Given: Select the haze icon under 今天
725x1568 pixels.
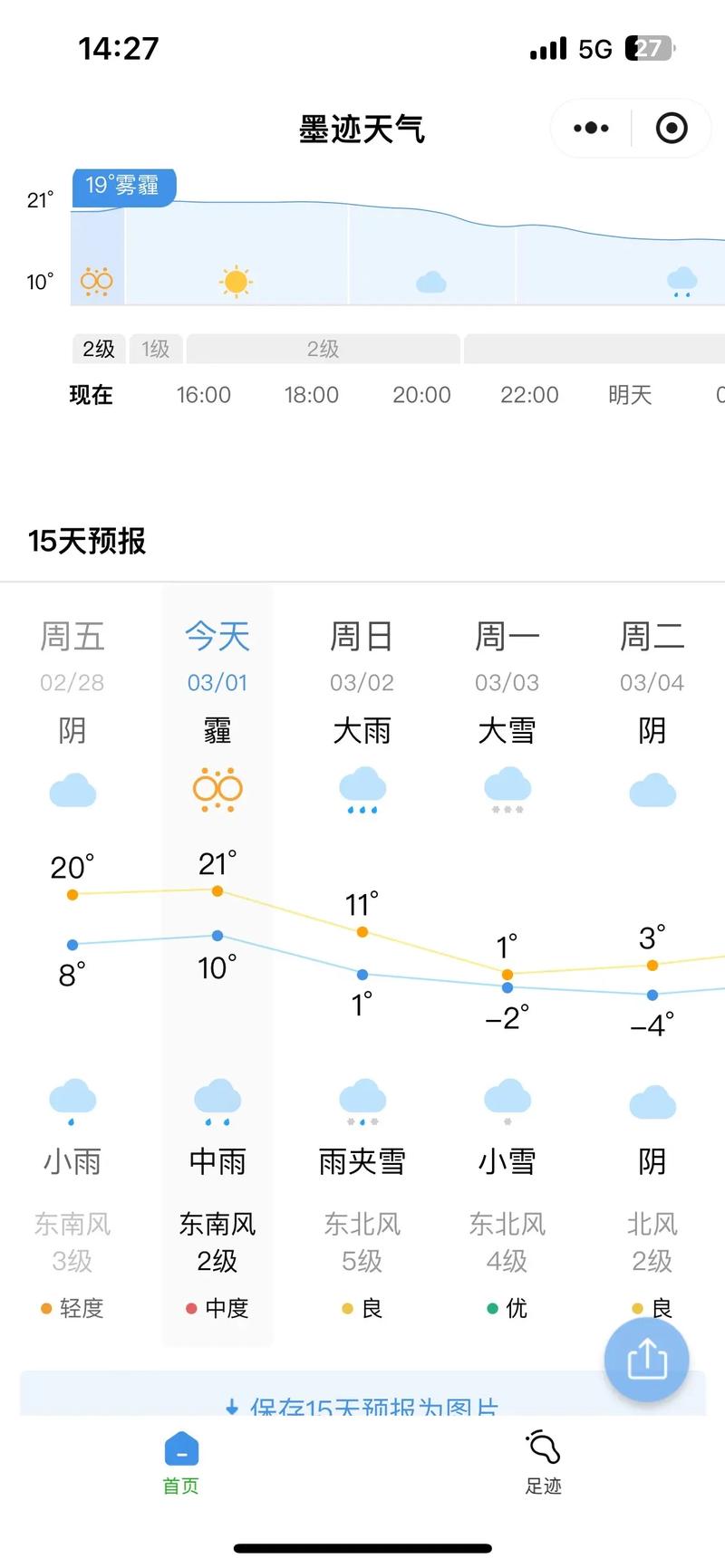Looking at the screenshot, I should click(217, 789).
